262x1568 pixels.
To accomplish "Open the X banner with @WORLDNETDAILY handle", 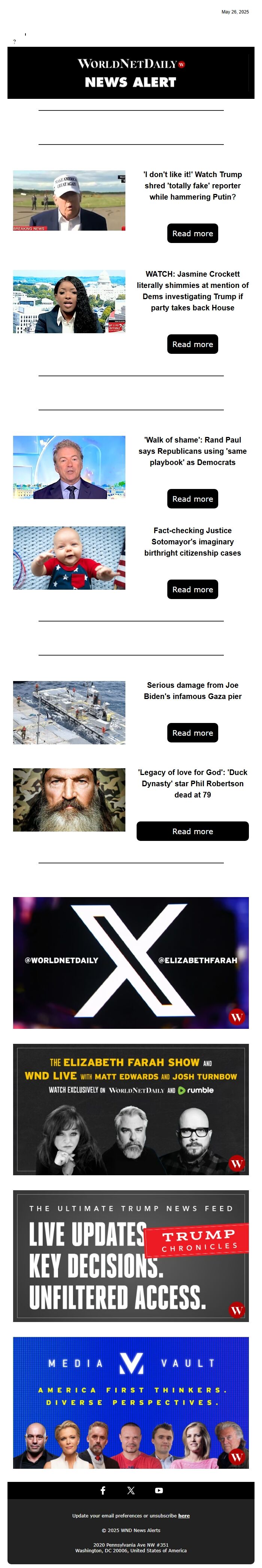I will pos(131,962).
